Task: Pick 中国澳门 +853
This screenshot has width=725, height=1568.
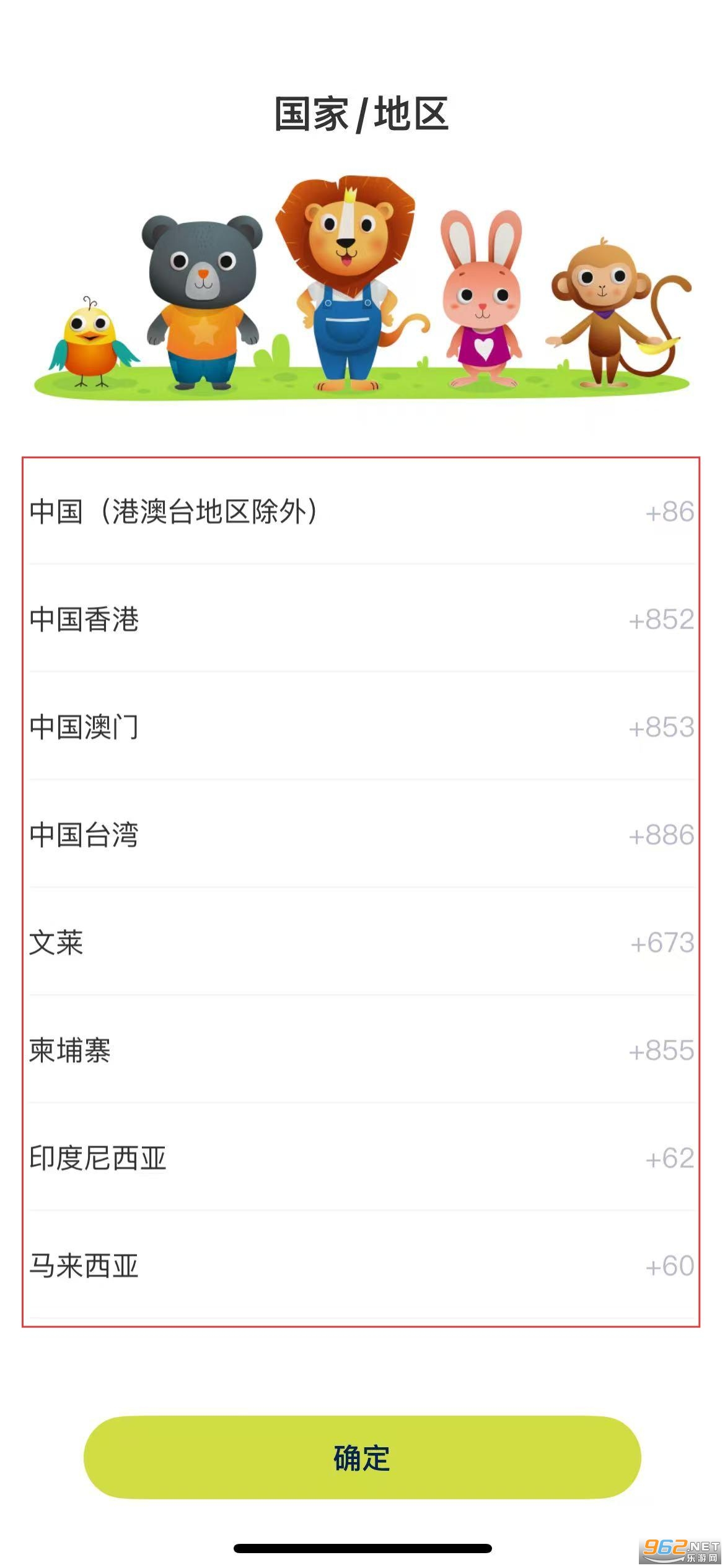Action: click(361, 727)
